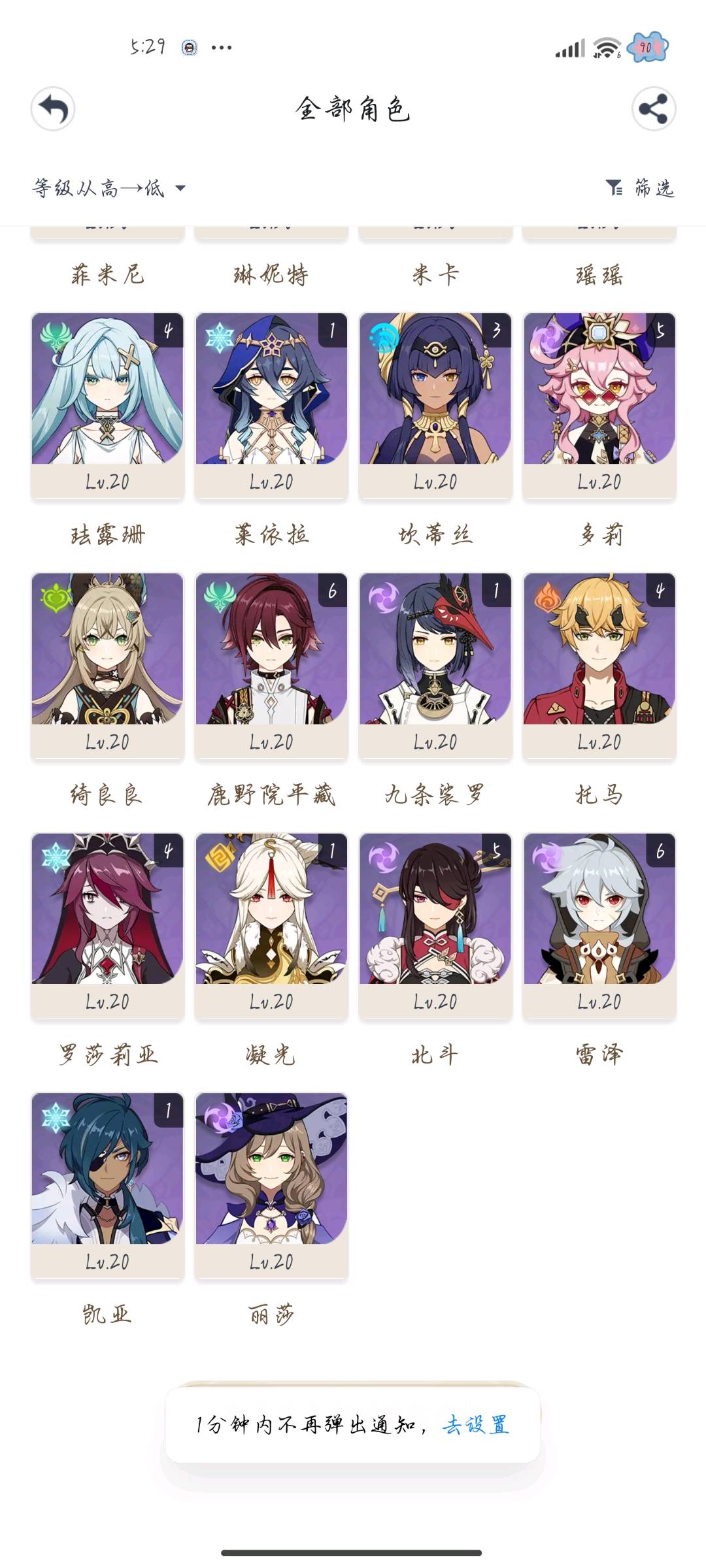The image size is (706, 1568).
Task: Select the 丽莎 character card
Action: (271, 1185)
